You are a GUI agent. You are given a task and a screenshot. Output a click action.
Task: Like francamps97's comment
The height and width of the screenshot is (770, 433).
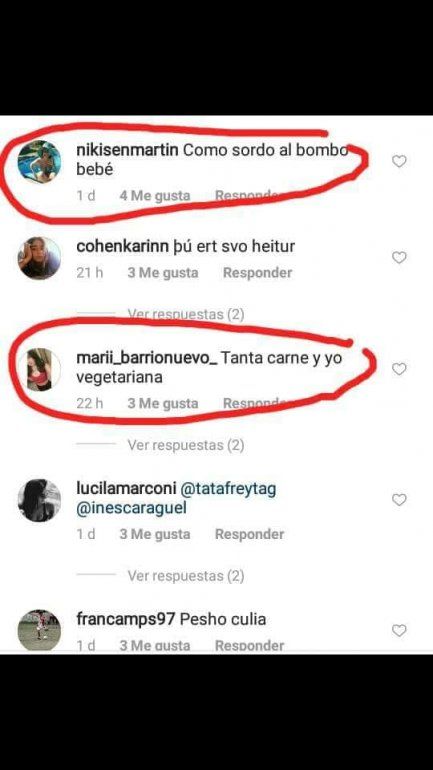coord(399,630)
